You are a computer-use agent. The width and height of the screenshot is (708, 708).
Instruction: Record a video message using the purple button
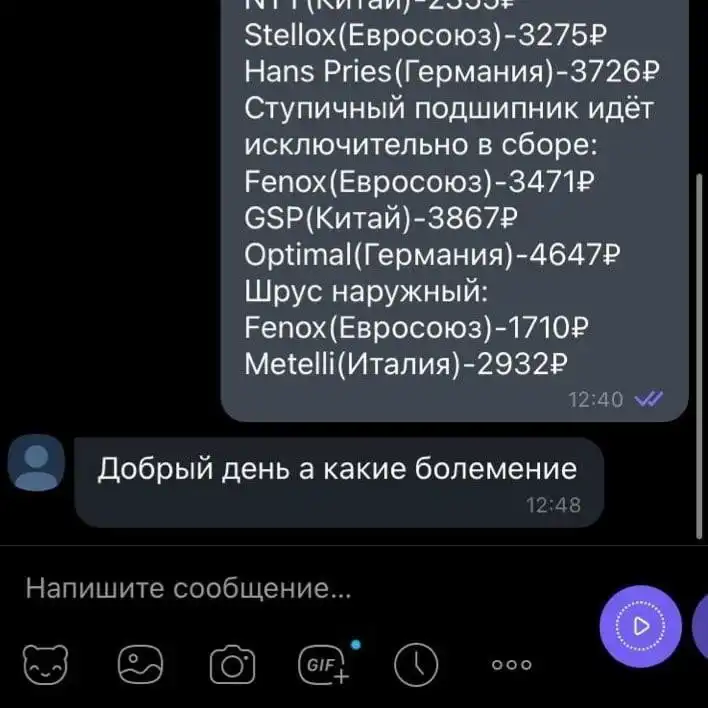[640, 627]
